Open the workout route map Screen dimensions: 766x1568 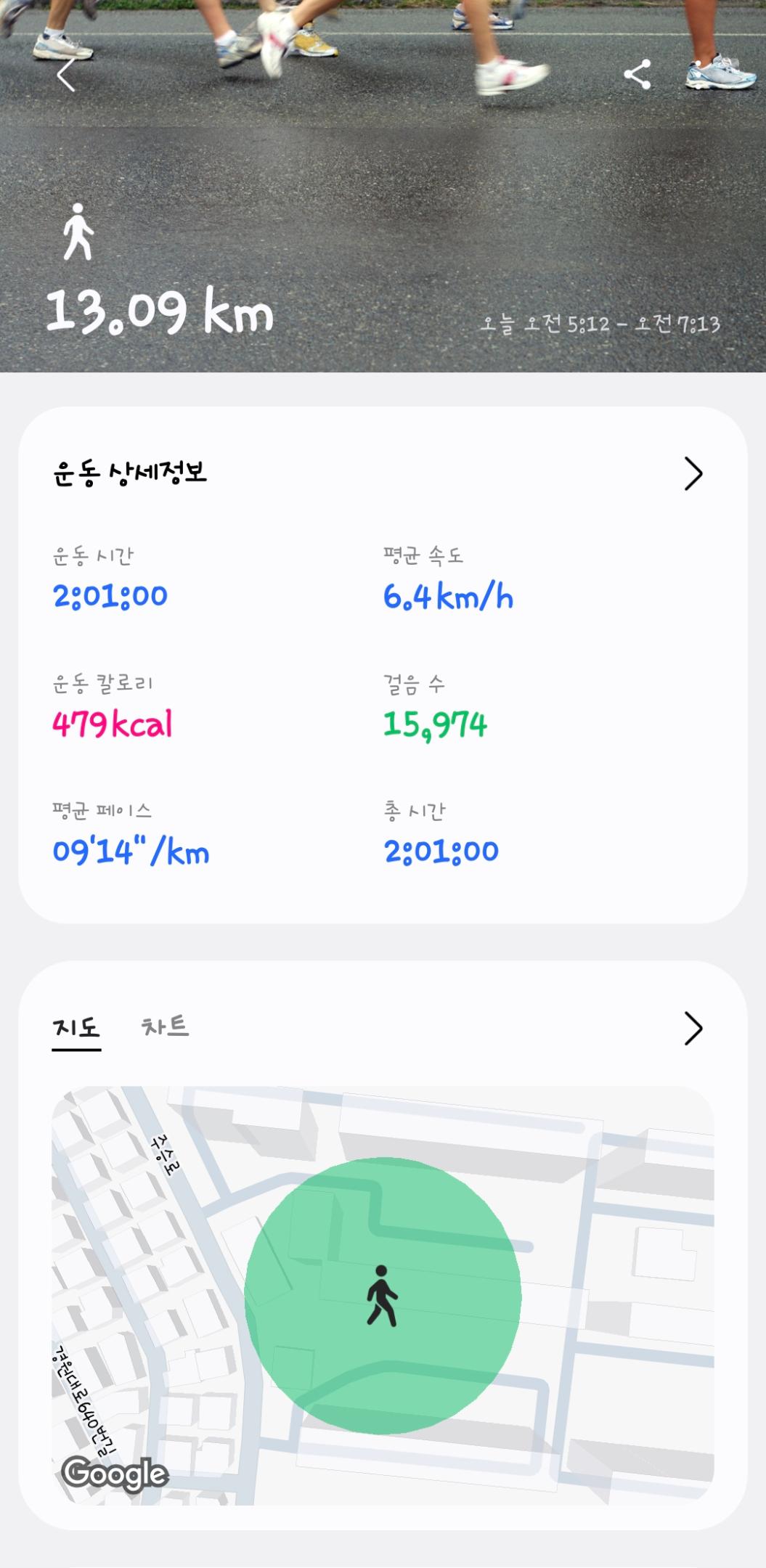383,1295
